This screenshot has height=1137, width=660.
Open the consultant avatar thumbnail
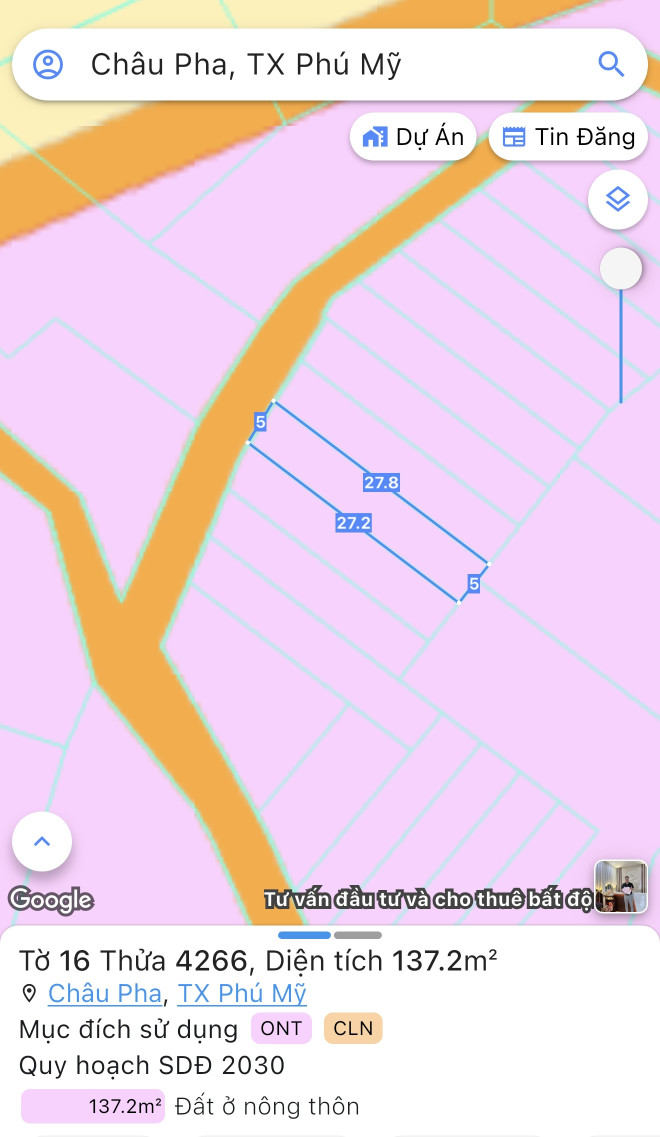coord(621,886)
